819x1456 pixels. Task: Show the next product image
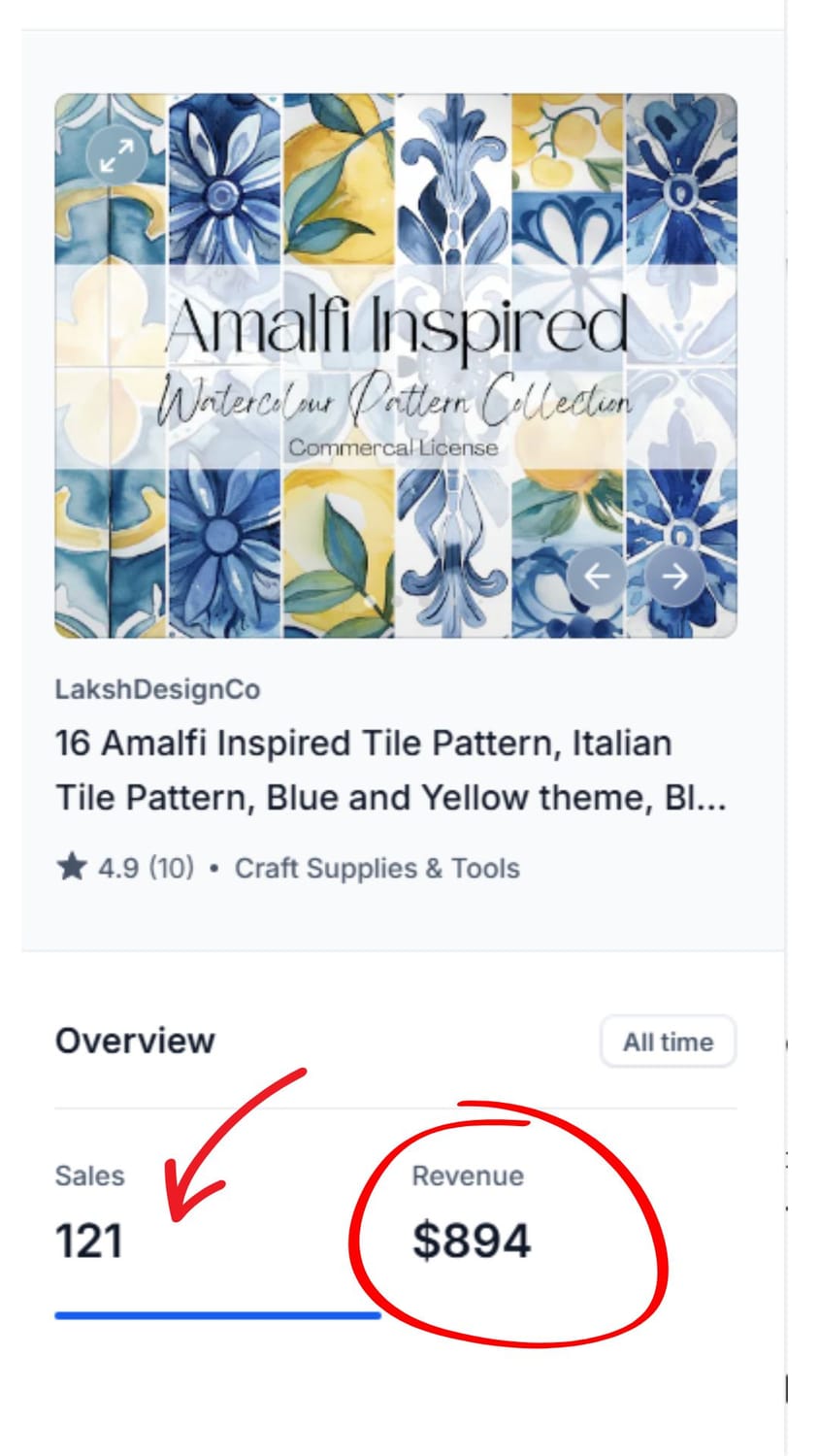coord(674,577)
